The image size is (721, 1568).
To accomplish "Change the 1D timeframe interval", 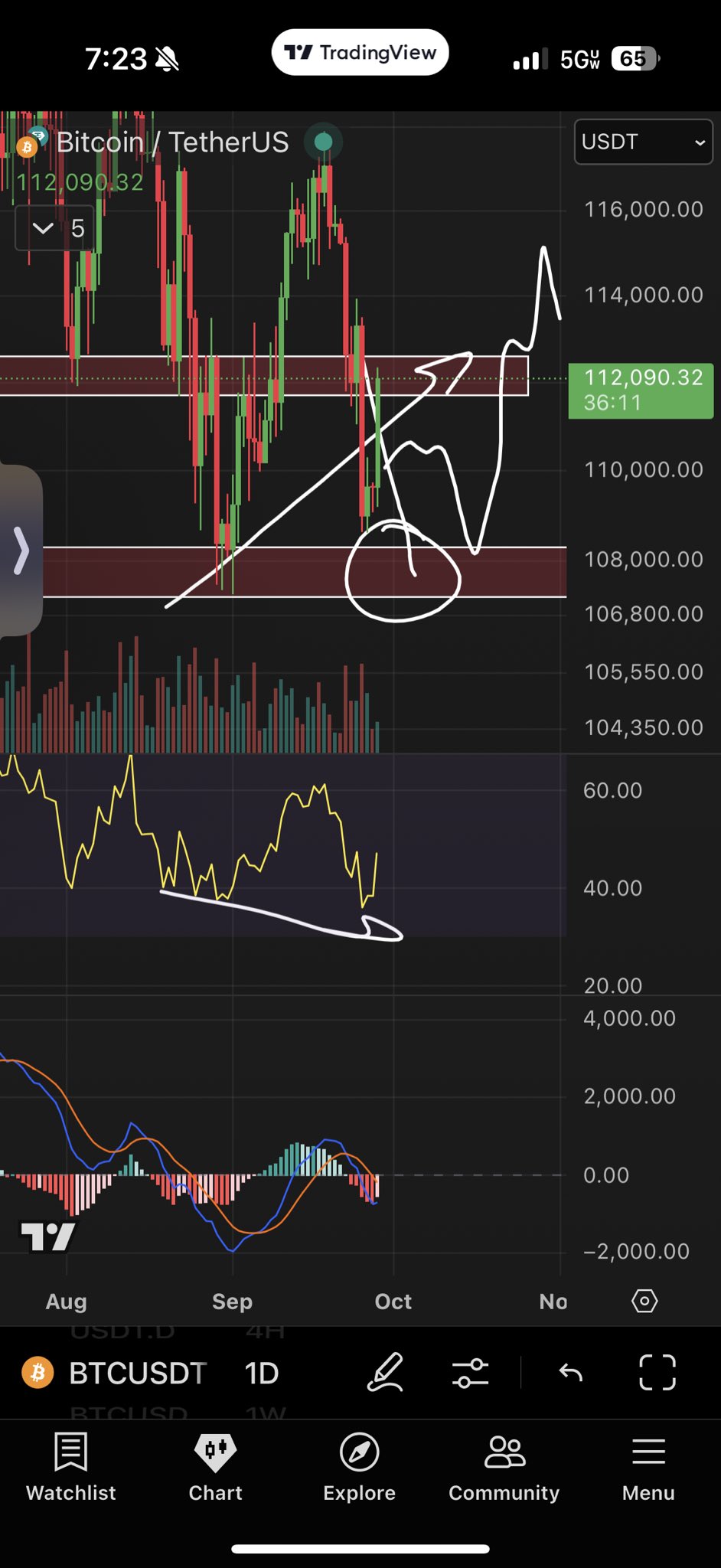I will 262,1373.
